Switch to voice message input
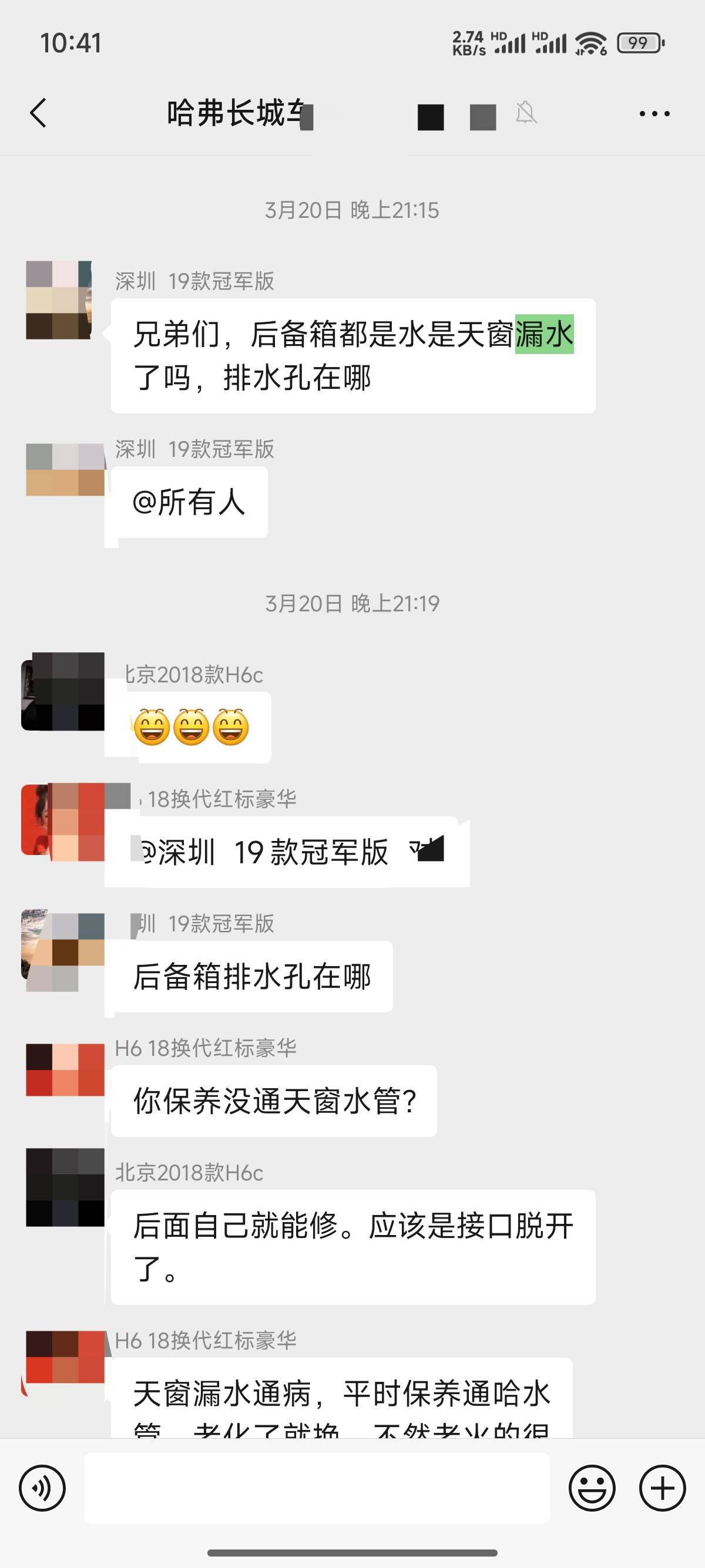Viewport: 705px width, 1568px height. pos(42,1488)
